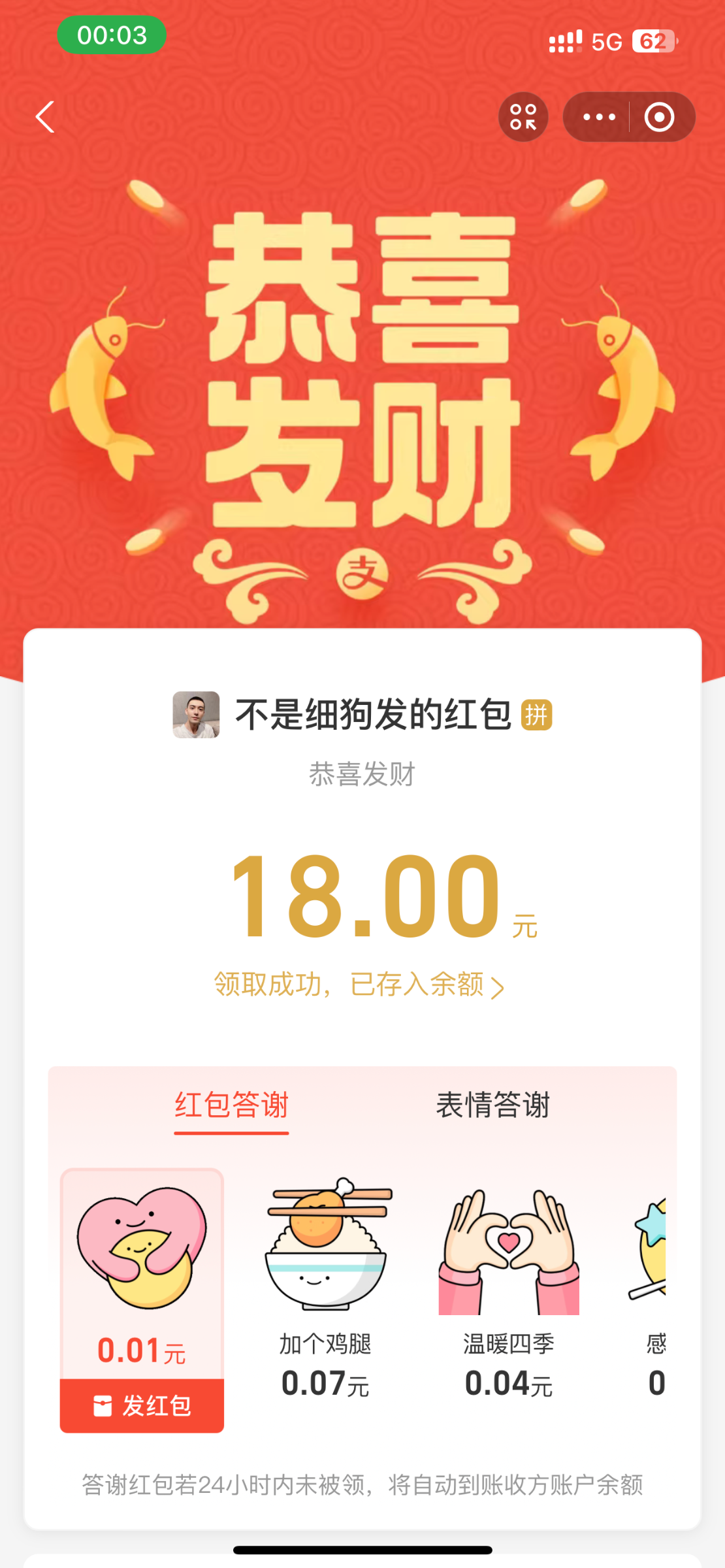Select the 加个鸡腿 0.07元 thank-you option
This screenshot has height=1568, width=725.
[326, 1287]
